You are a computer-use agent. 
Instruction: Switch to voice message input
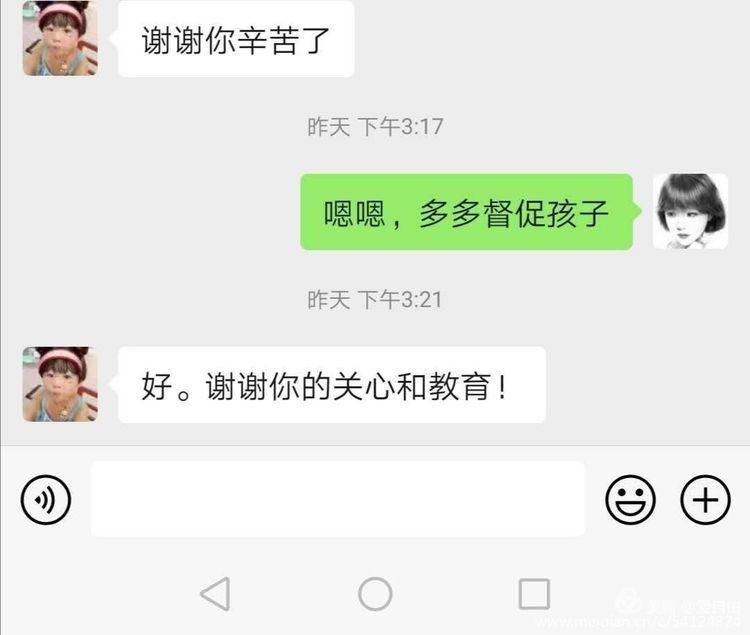coord(46,498)
